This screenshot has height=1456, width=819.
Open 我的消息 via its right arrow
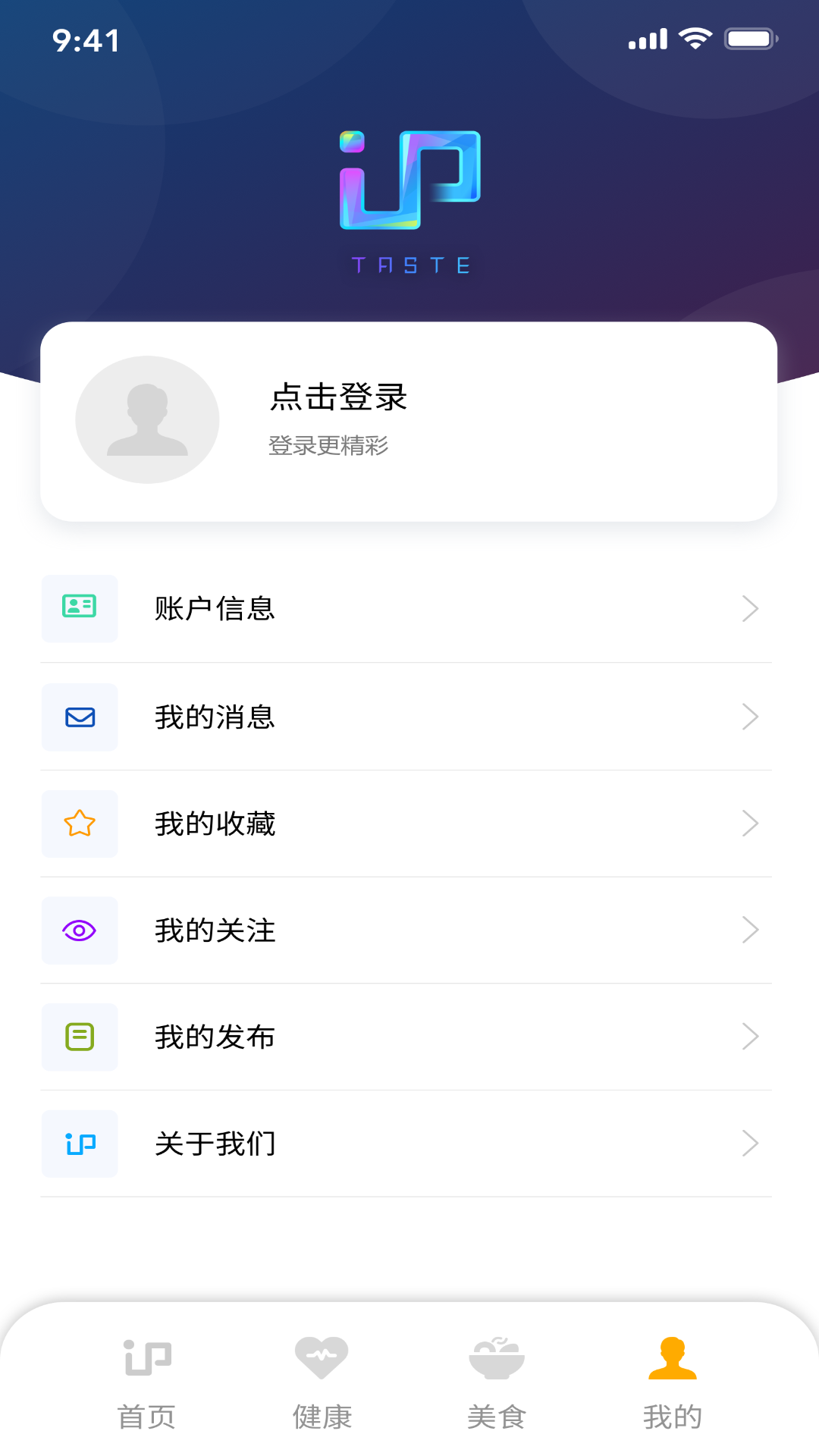[x=750, y=717]
